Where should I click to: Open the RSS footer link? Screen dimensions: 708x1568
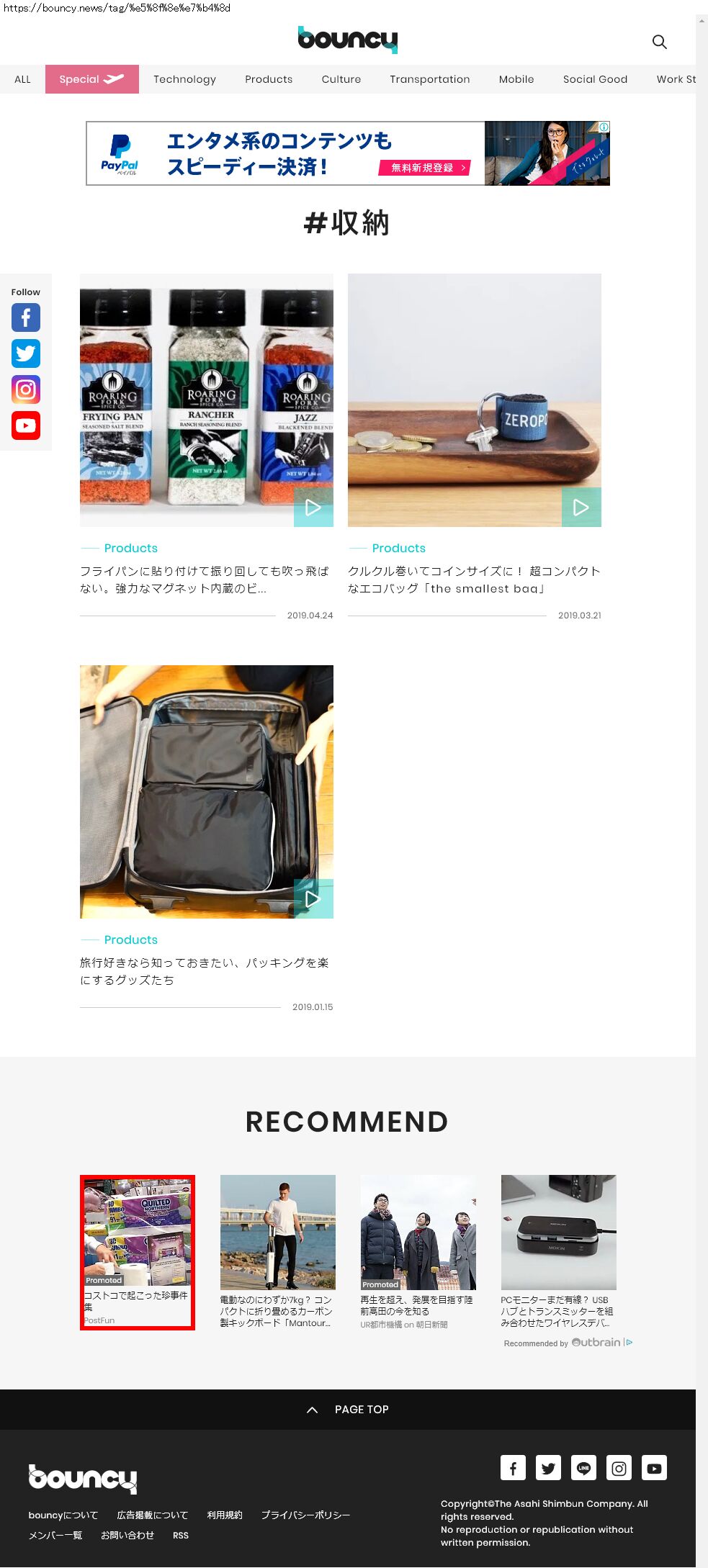(x=181, y=1535)
